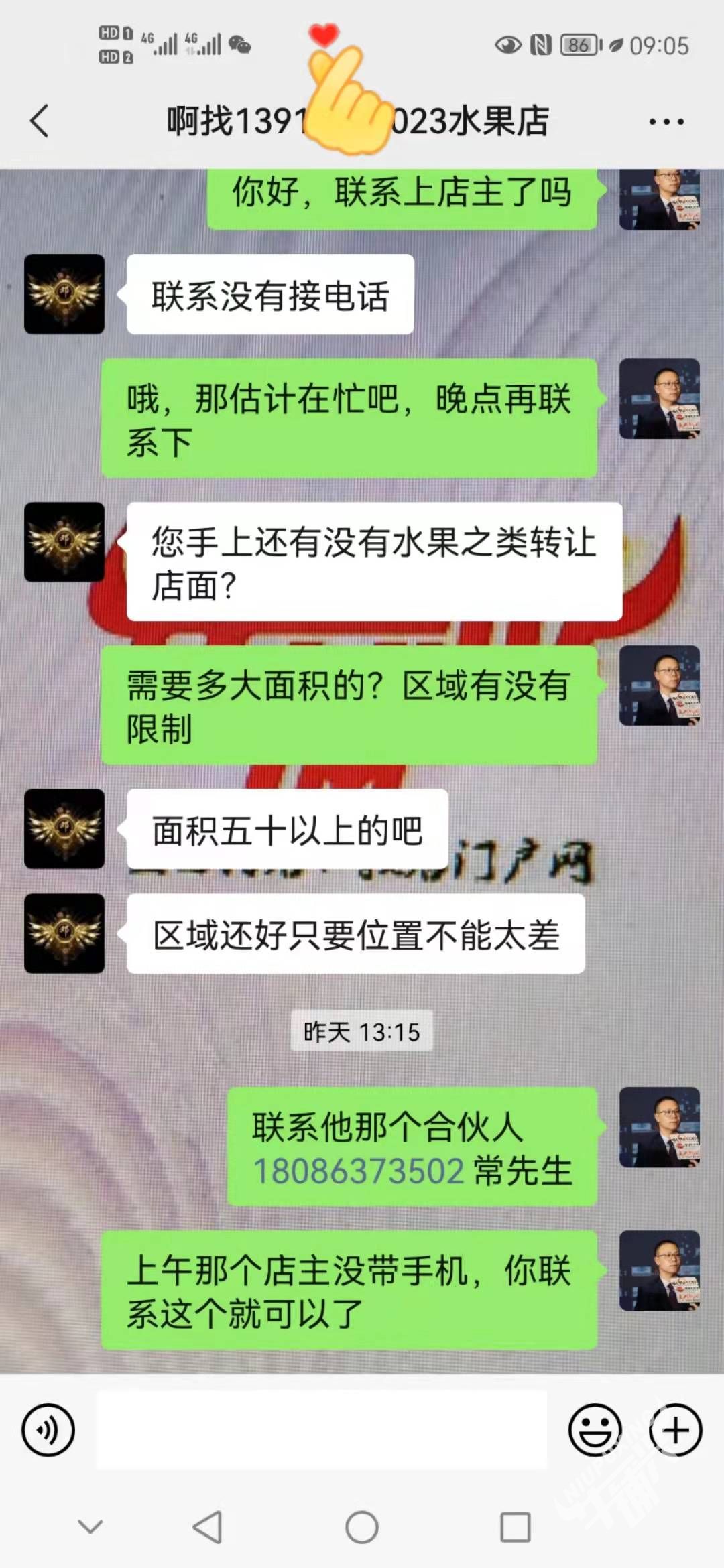This screenshot has height=1568, width=724.
Task: Open contact avatar beside 联系没有接电话
Action: [64, 294]
